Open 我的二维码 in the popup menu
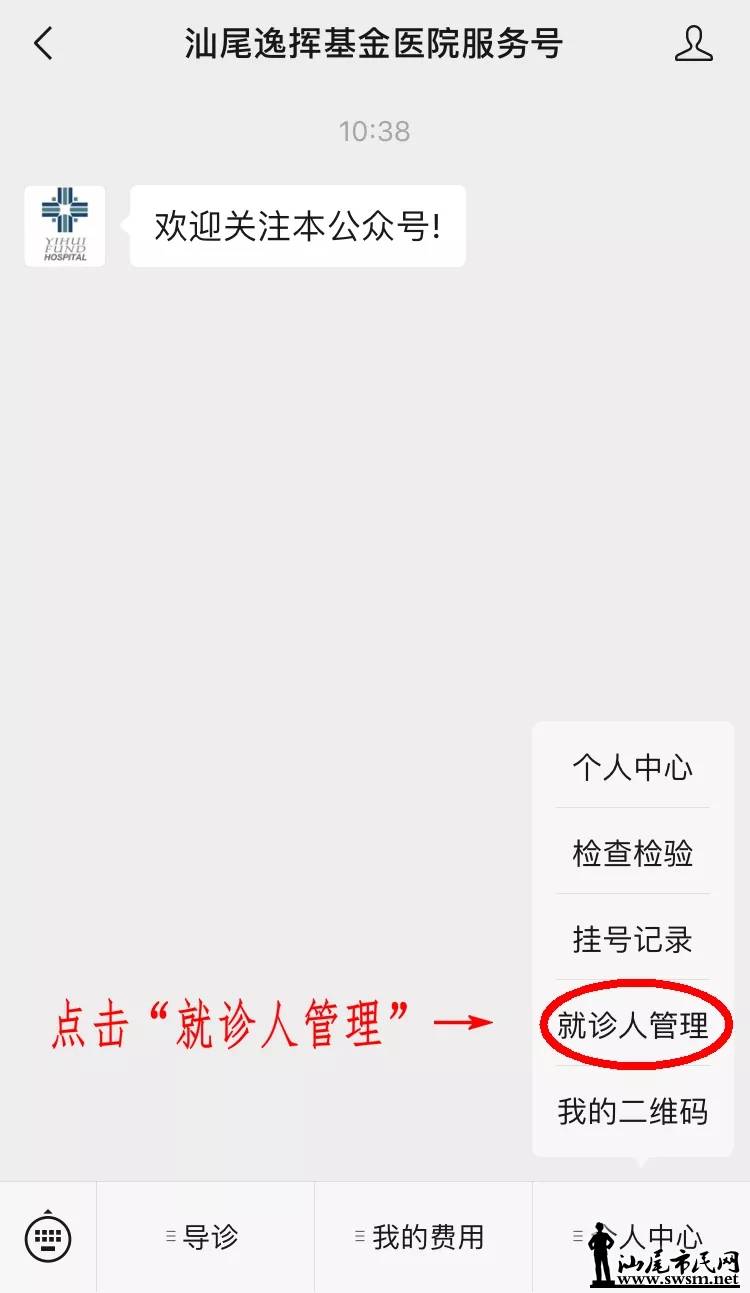This screenshot has width=750, height=1293. [632, 1111]
